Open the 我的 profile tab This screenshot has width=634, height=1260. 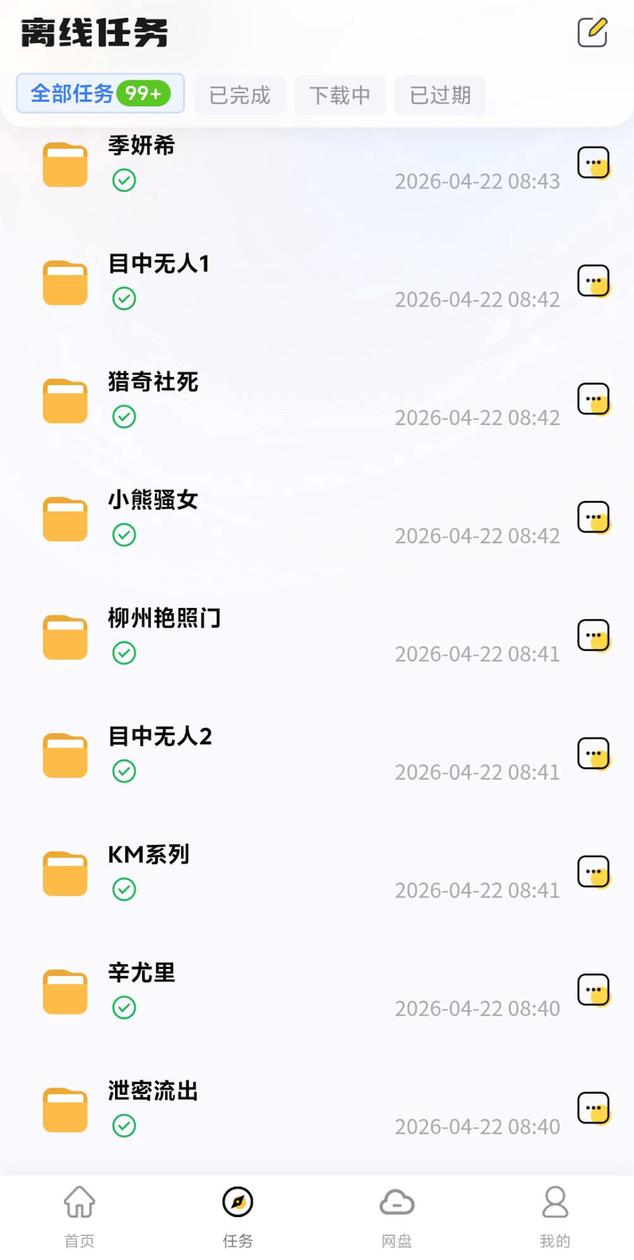555,1215
